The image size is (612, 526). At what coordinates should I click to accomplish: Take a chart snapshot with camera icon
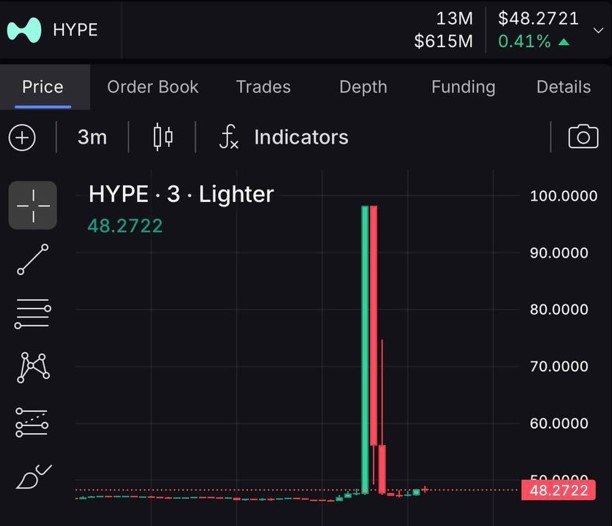pos(582,137)
